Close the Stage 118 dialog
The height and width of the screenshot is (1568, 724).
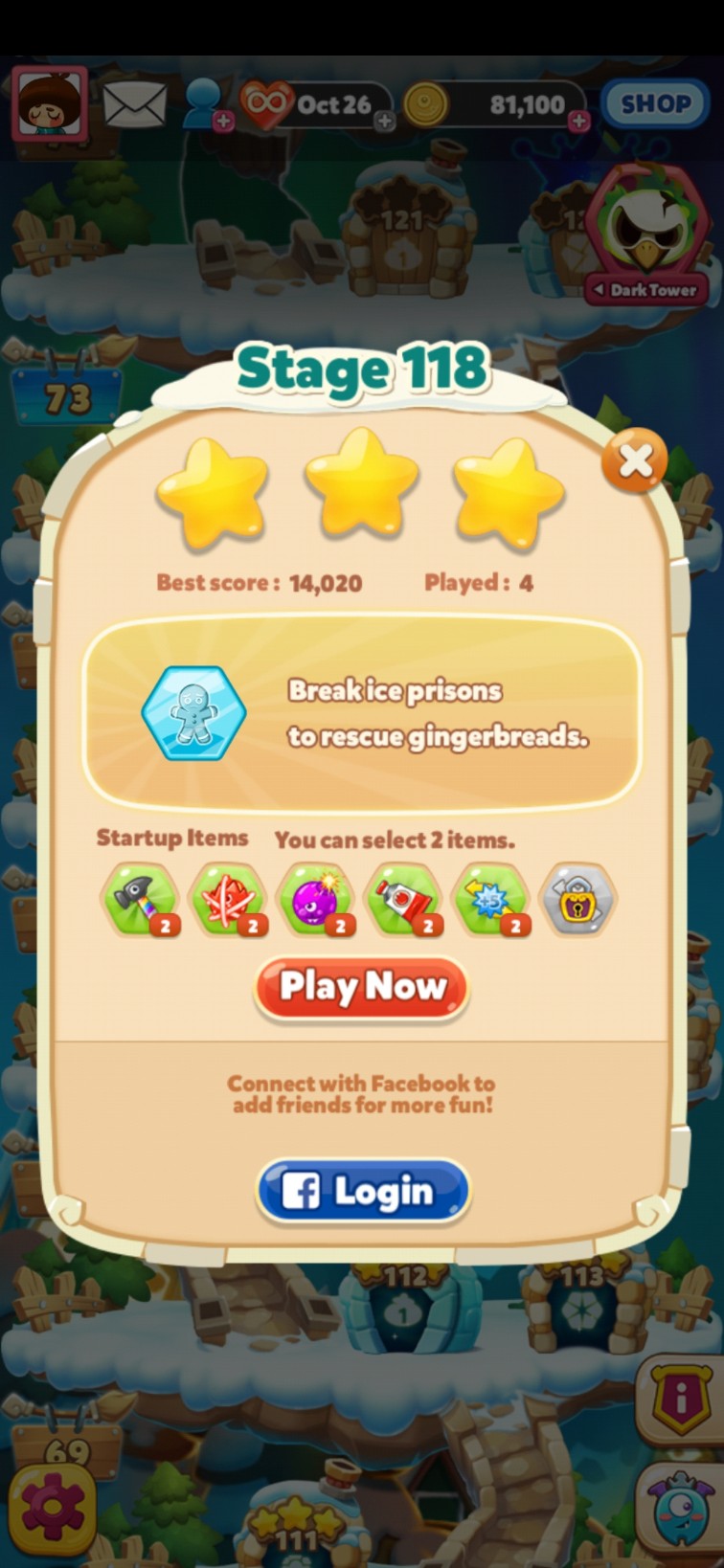634,461
